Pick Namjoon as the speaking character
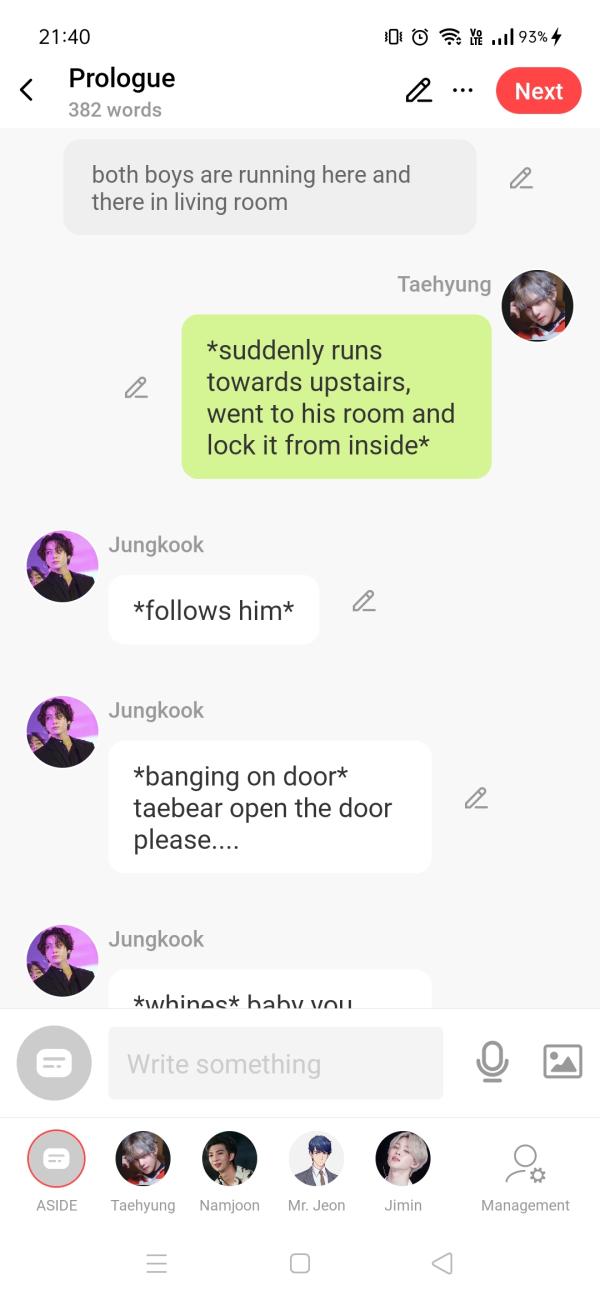The height and width of the screenshot is (1300, 600). (229, 1160)
